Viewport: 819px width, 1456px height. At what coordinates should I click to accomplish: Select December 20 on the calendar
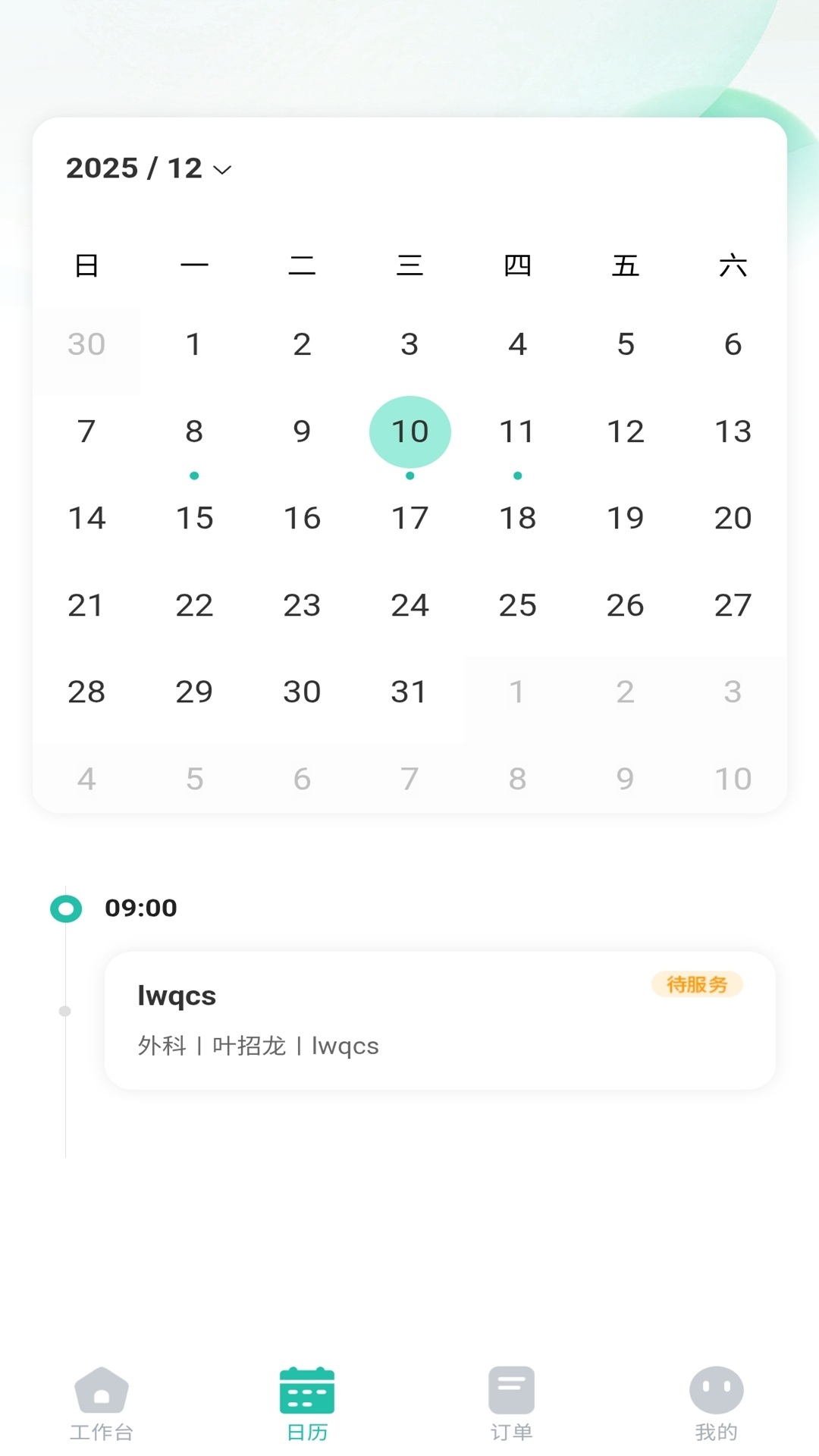(x=733, y=519)
